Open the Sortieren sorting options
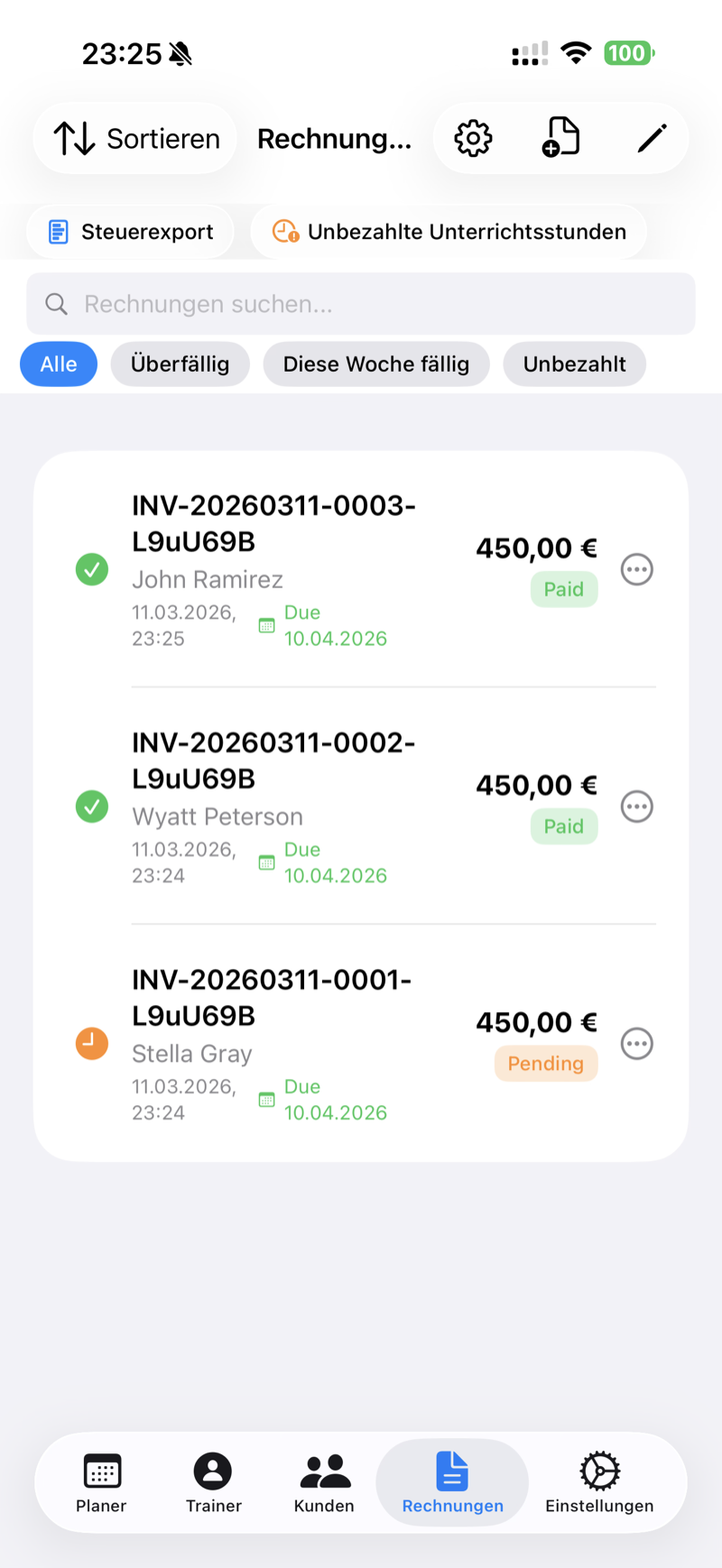Screen dimensions: 722x1568 coord(134,138)
